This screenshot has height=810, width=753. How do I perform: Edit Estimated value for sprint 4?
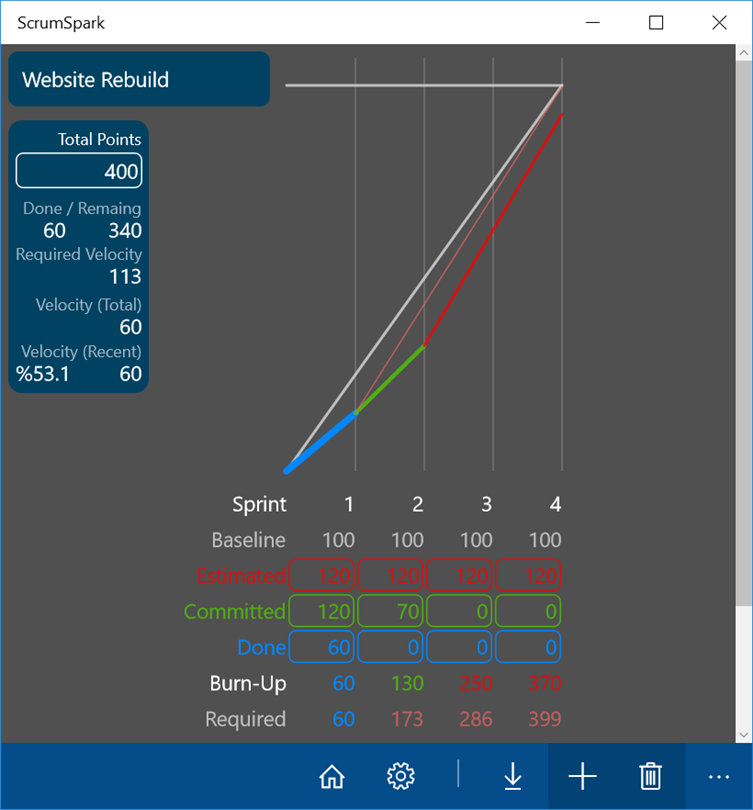click(x=529, y=575)
